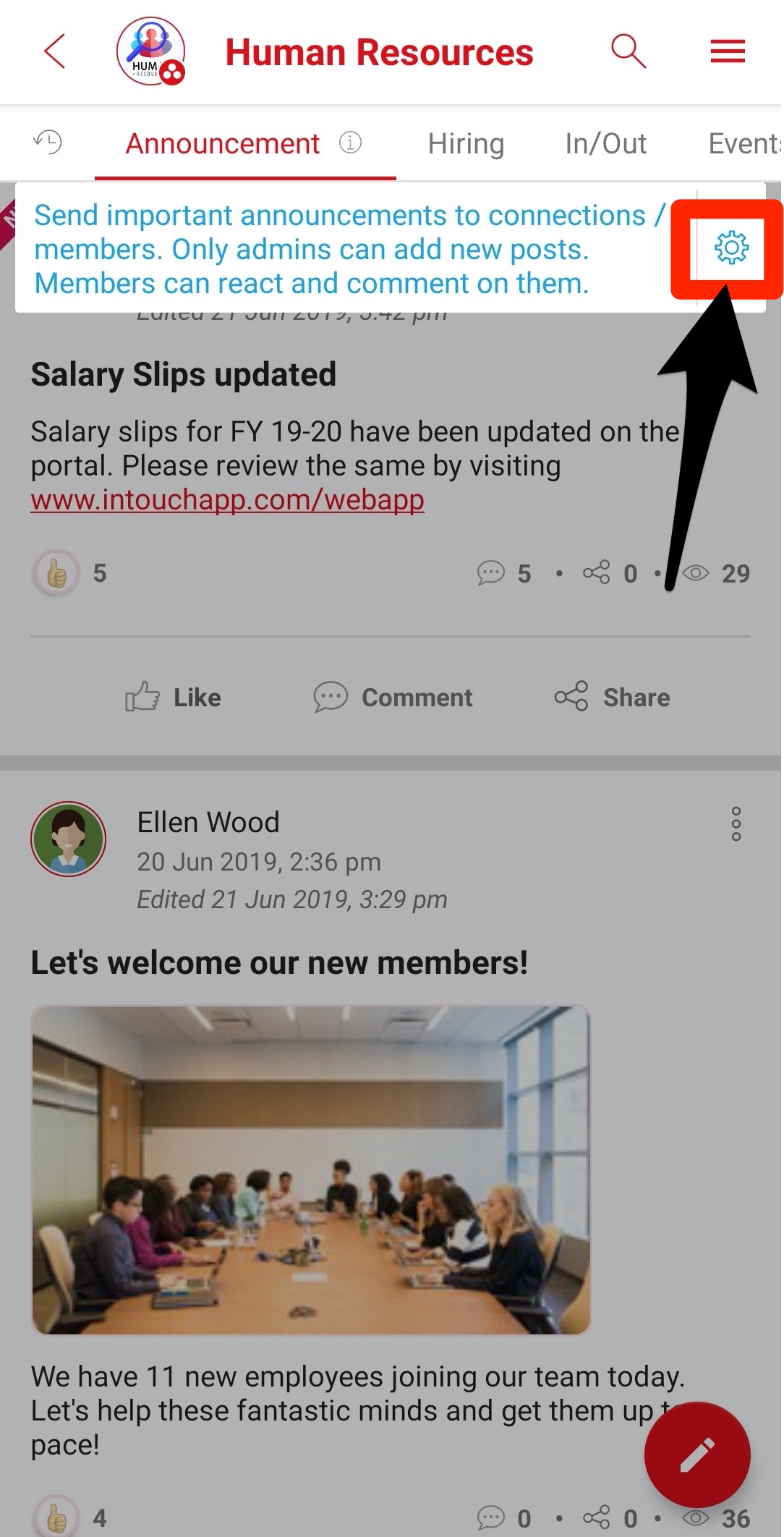Tap the info icon beside Announcement
The height and width of the screenshot is (1537, 784).
tap(350, 143)
